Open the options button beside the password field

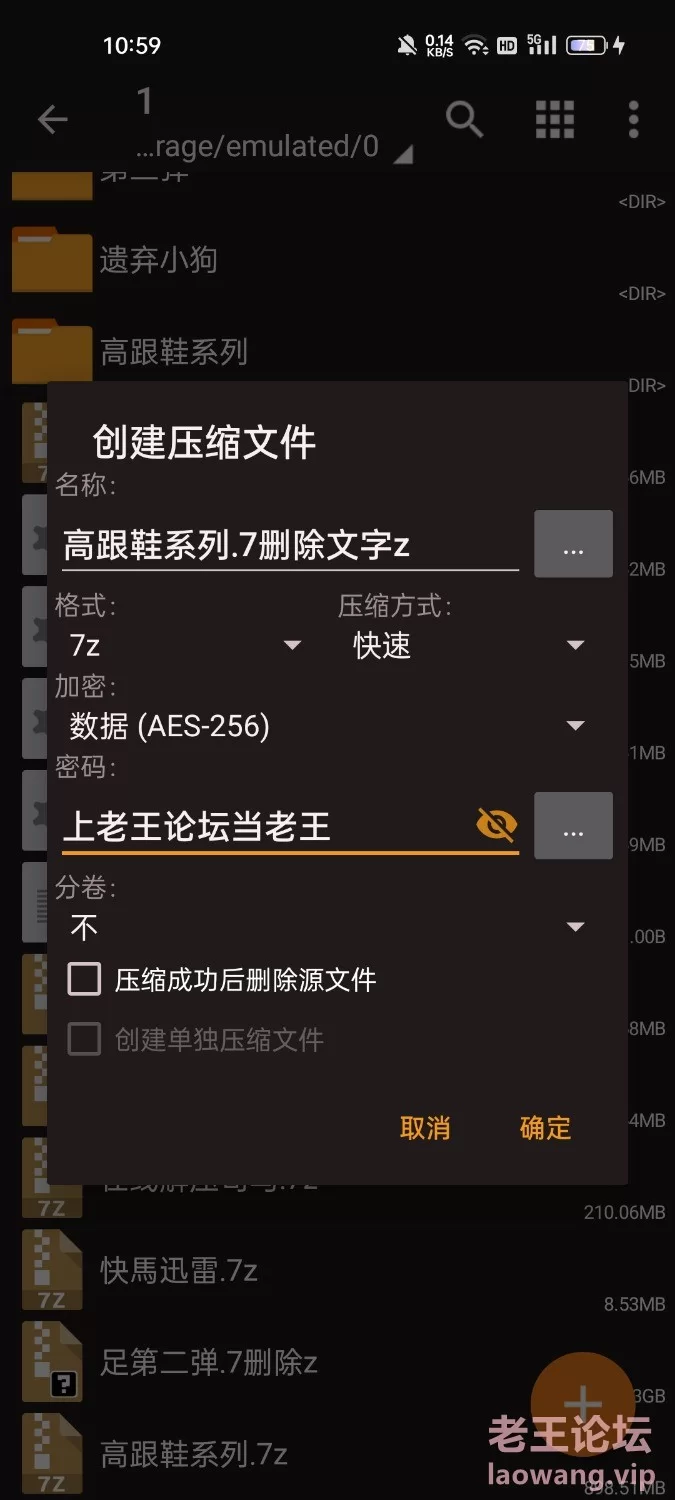point(573,826)
